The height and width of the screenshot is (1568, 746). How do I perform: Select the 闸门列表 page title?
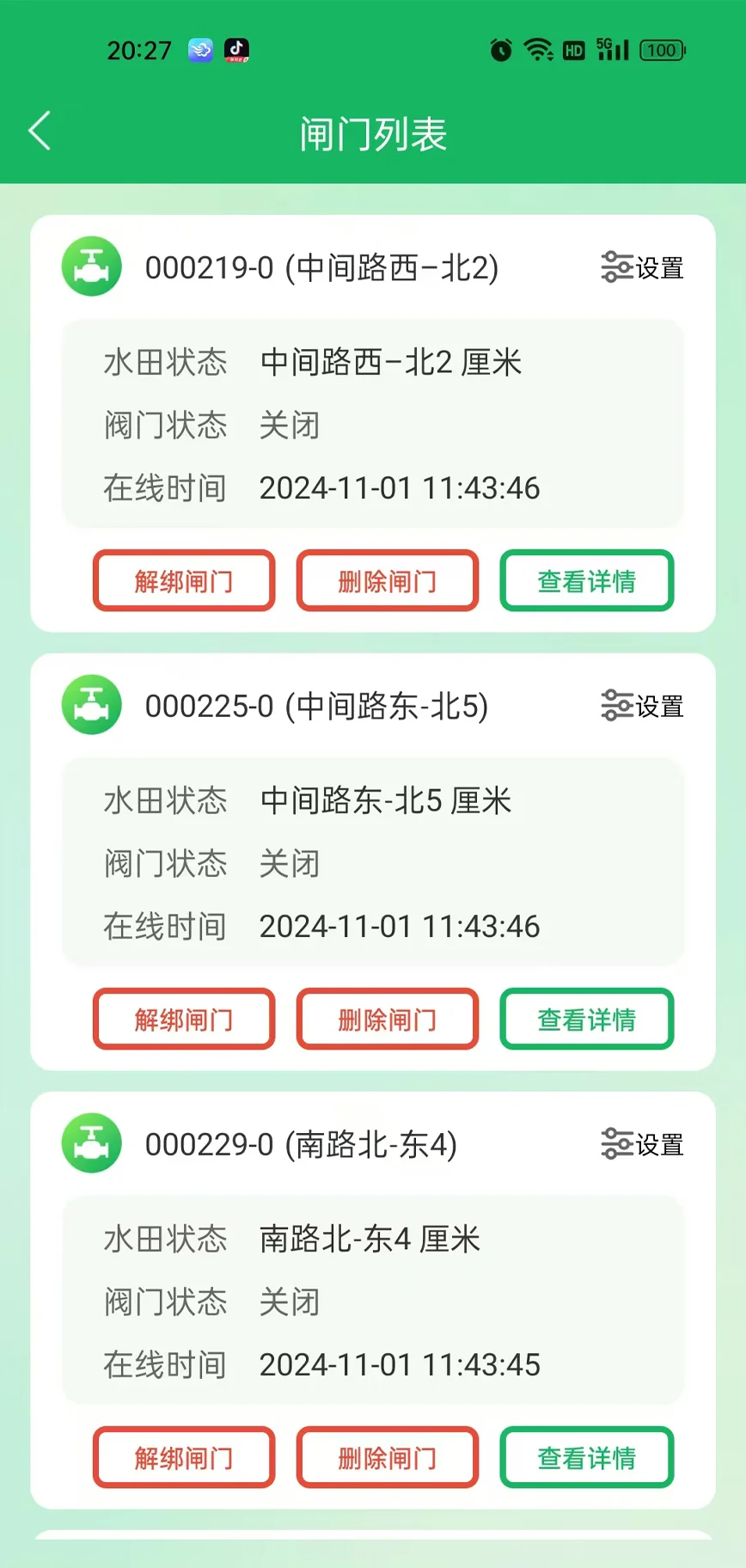373,134
